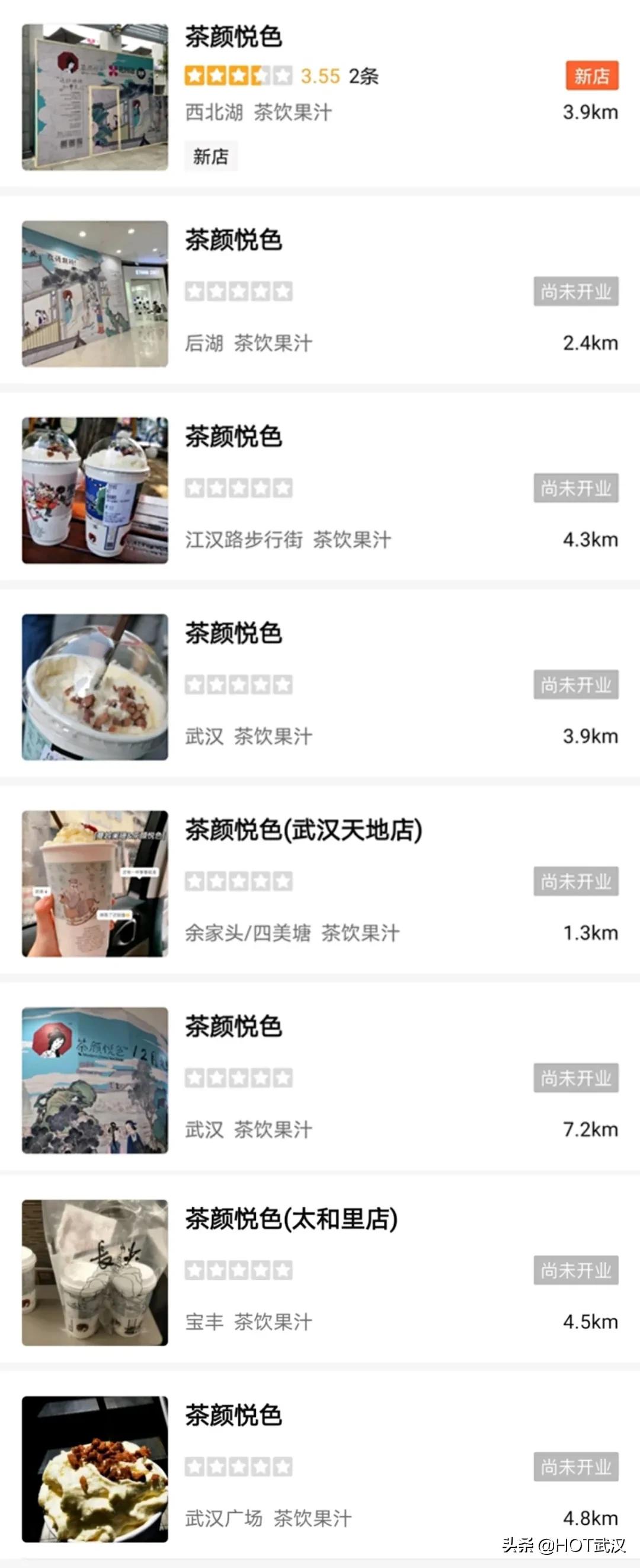The image size is (640, 1568).
Task: Tap the gray 新店 tag below 西北湖 store
Action: coord(211,157)
